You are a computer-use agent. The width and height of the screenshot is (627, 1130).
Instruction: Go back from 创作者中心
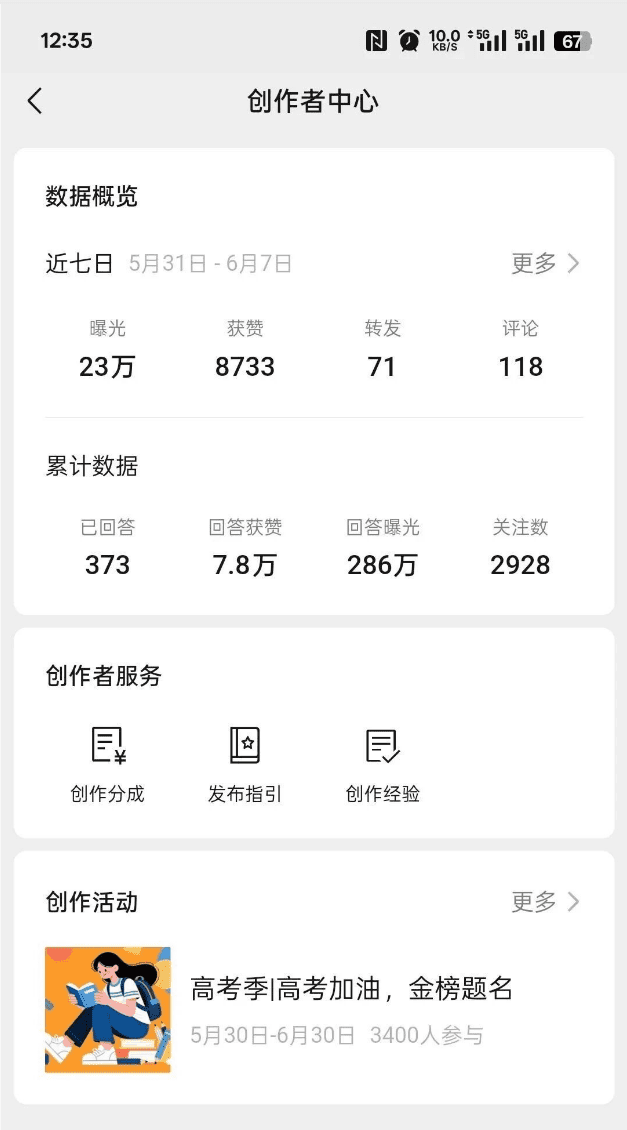(35, 101)
